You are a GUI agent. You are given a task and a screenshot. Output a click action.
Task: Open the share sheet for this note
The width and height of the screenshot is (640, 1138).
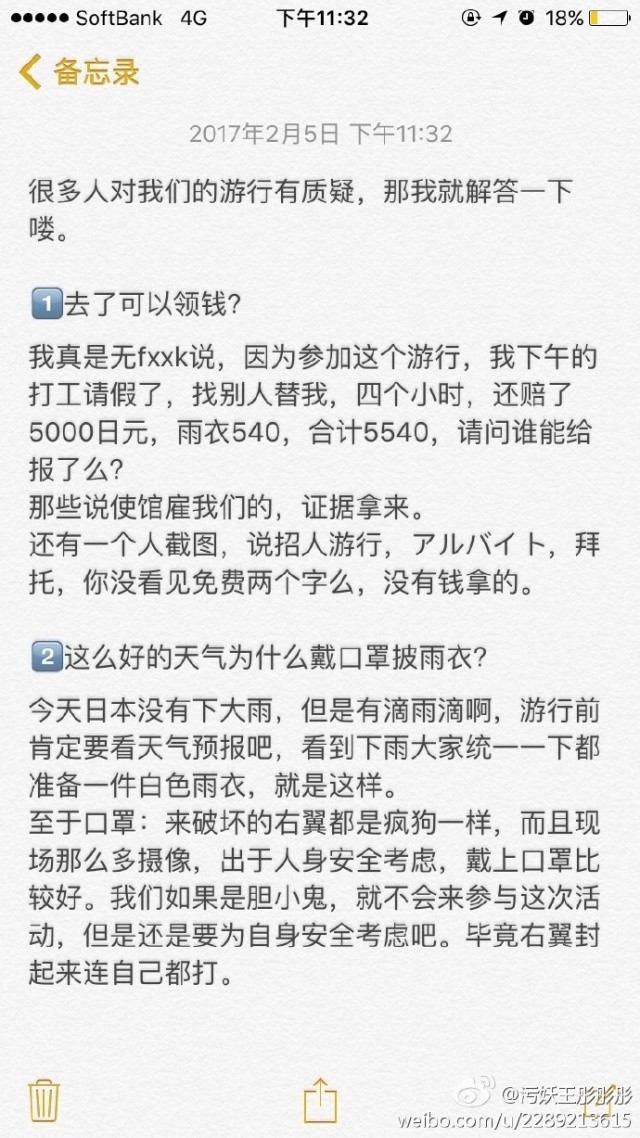(x=319, y=1099)
